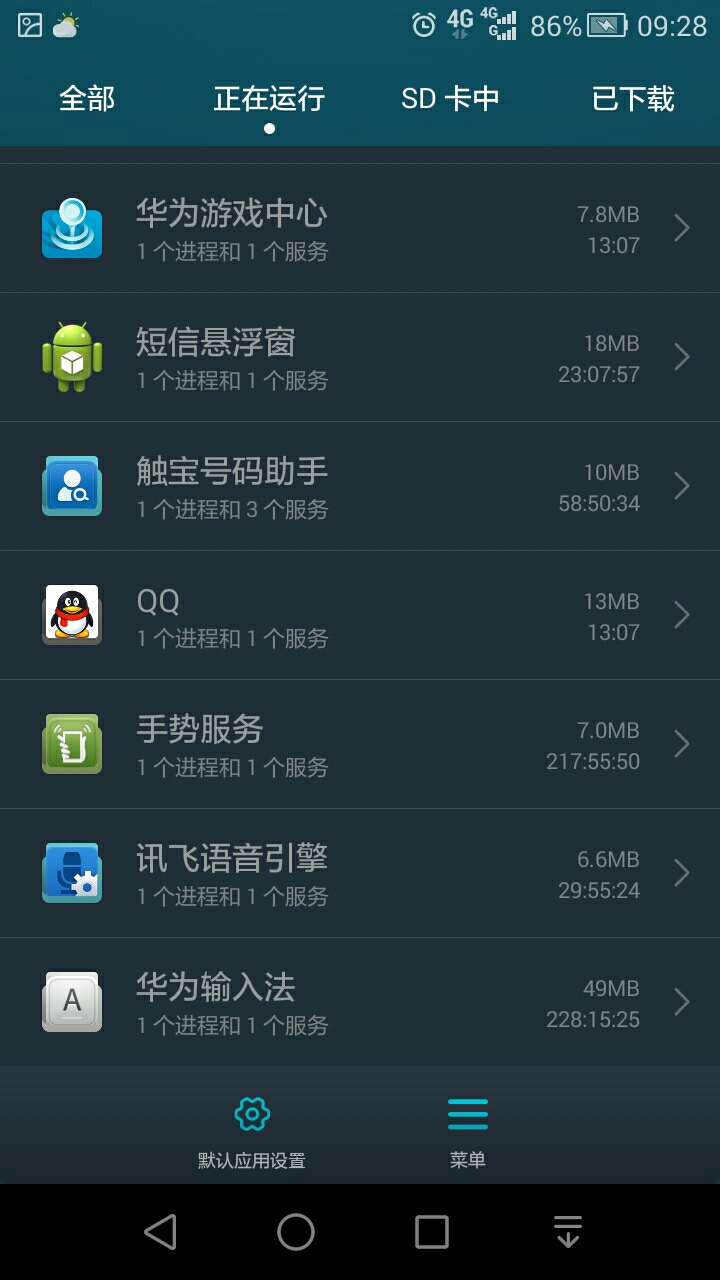The height and width of the screenshot is (1280, 720).
Task: Tap the gear icon above 默认应用设置
Action: click(x=251, y=1113)
